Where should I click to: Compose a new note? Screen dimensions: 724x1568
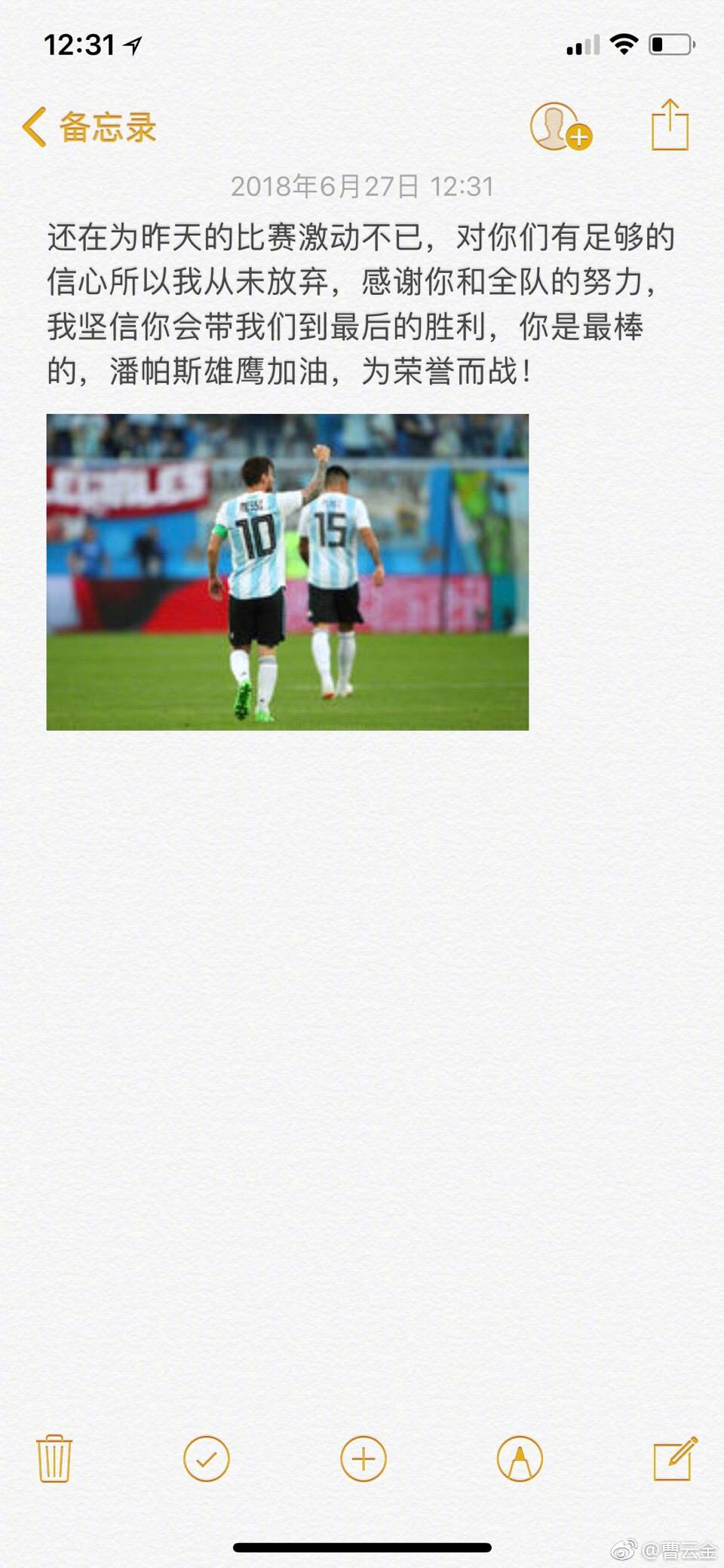pyautogui.click(x=675, y=1458)
